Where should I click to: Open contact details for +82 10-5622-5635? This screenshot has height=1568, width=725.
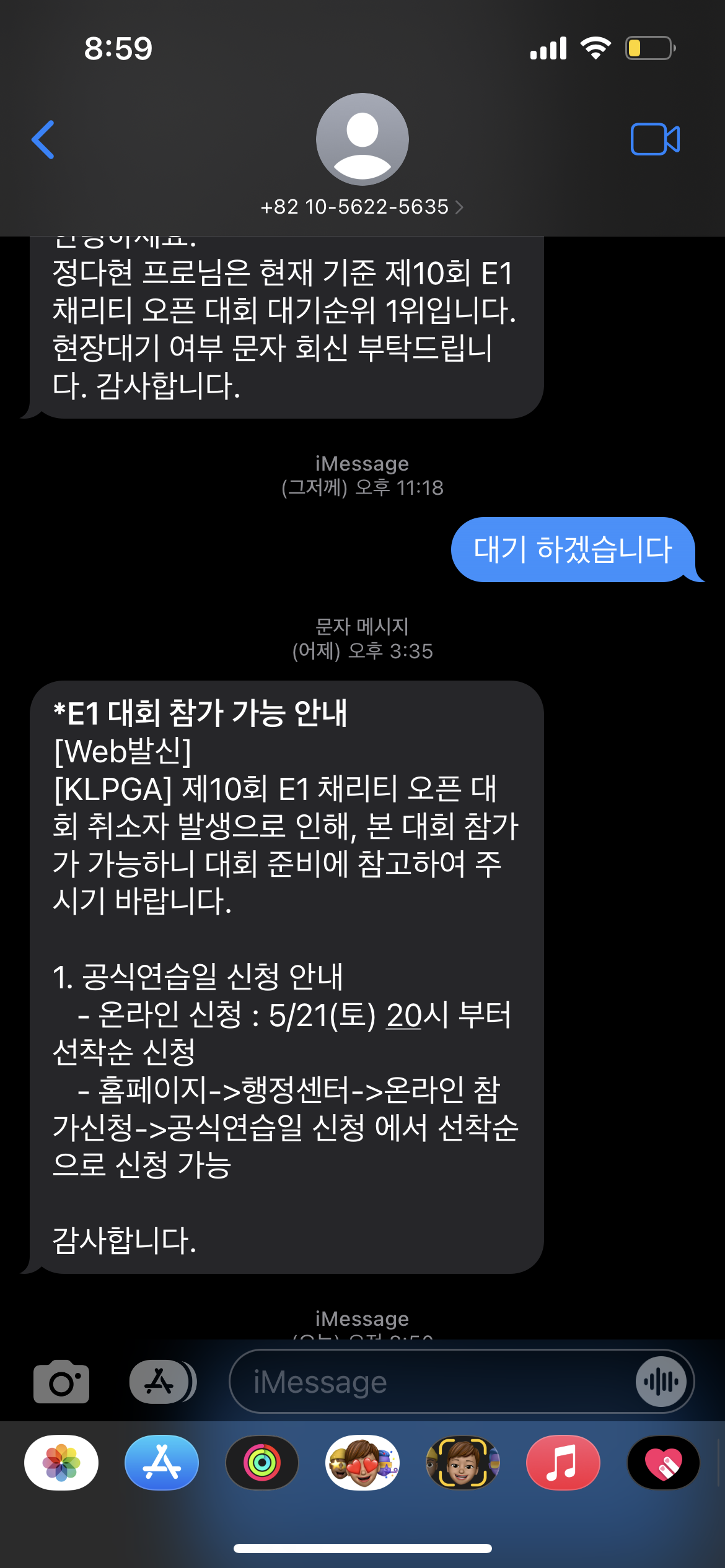[362, 207]
